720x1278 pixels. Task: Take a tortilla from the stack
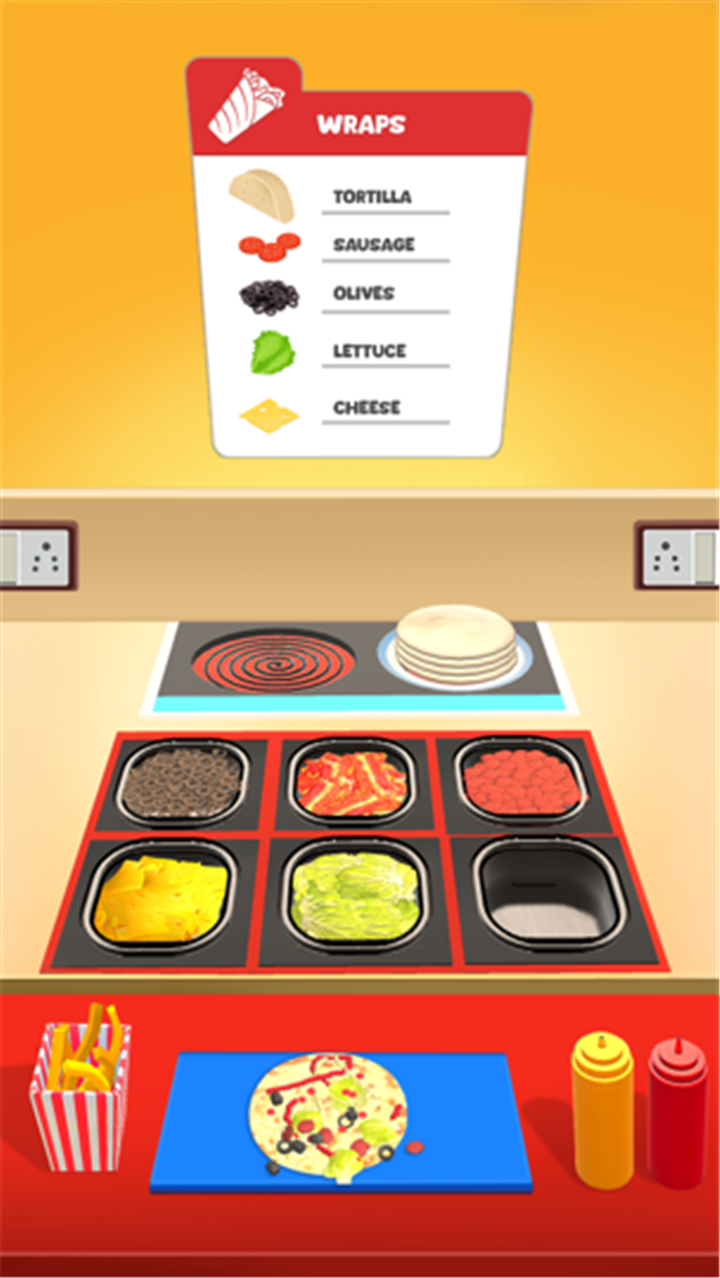click(455, 645)
